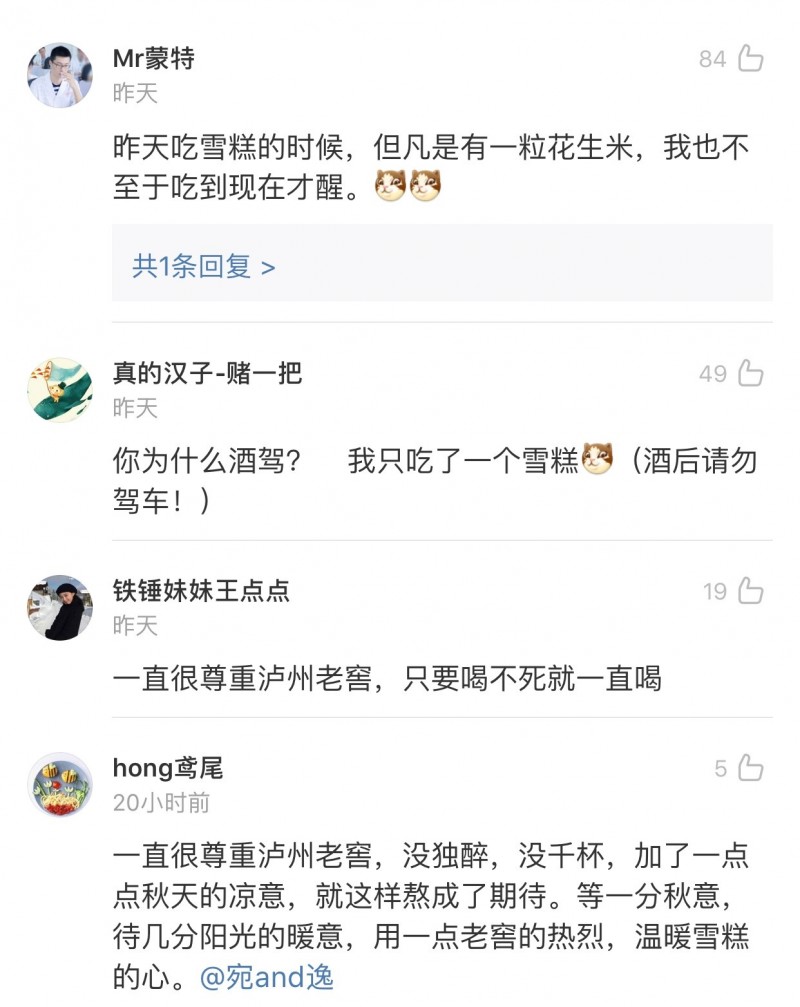
Task: View 铁锤妹妹王点点's profile avatar
Action: pos(60,607)
